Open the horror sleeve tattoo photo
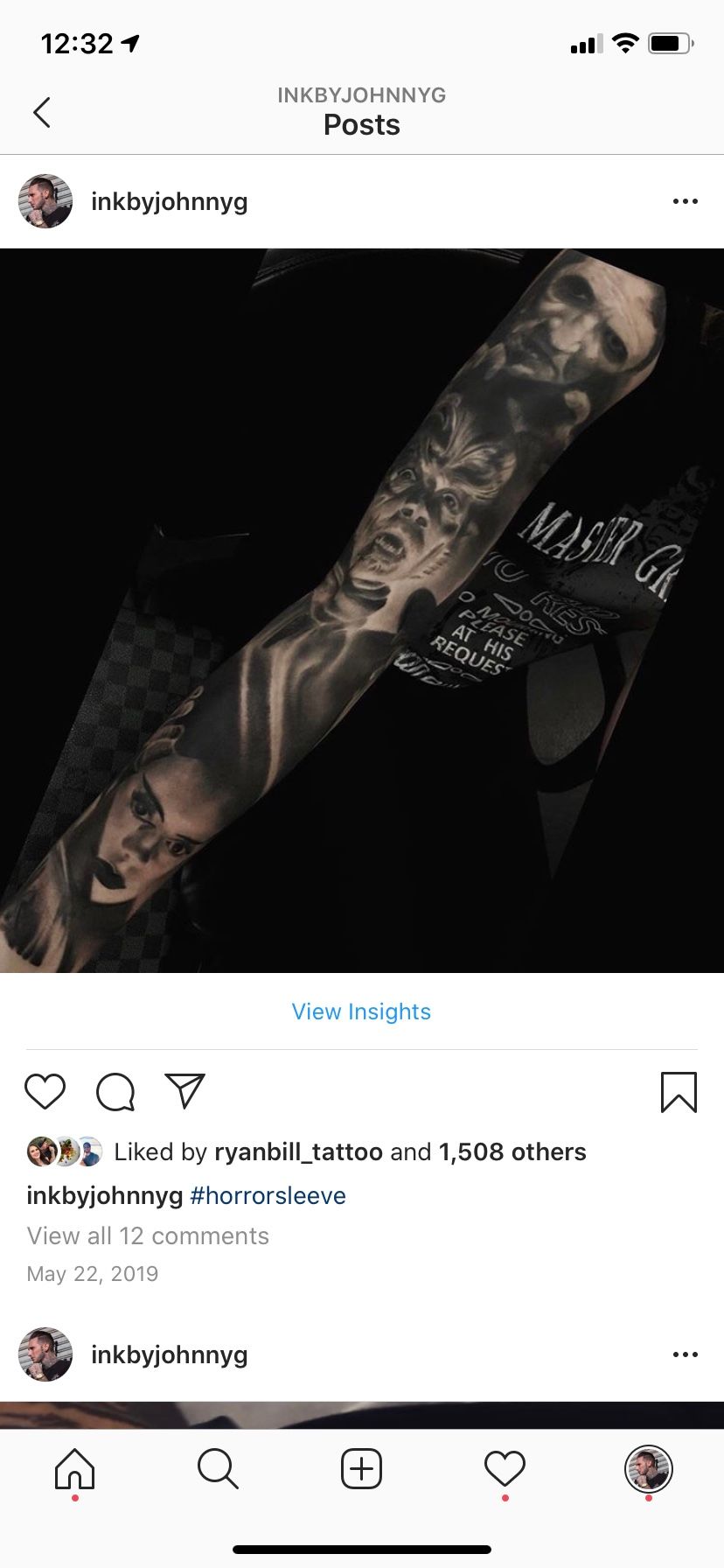Image resolution: width=724 pixels, height=1568 pixels. 362,610
